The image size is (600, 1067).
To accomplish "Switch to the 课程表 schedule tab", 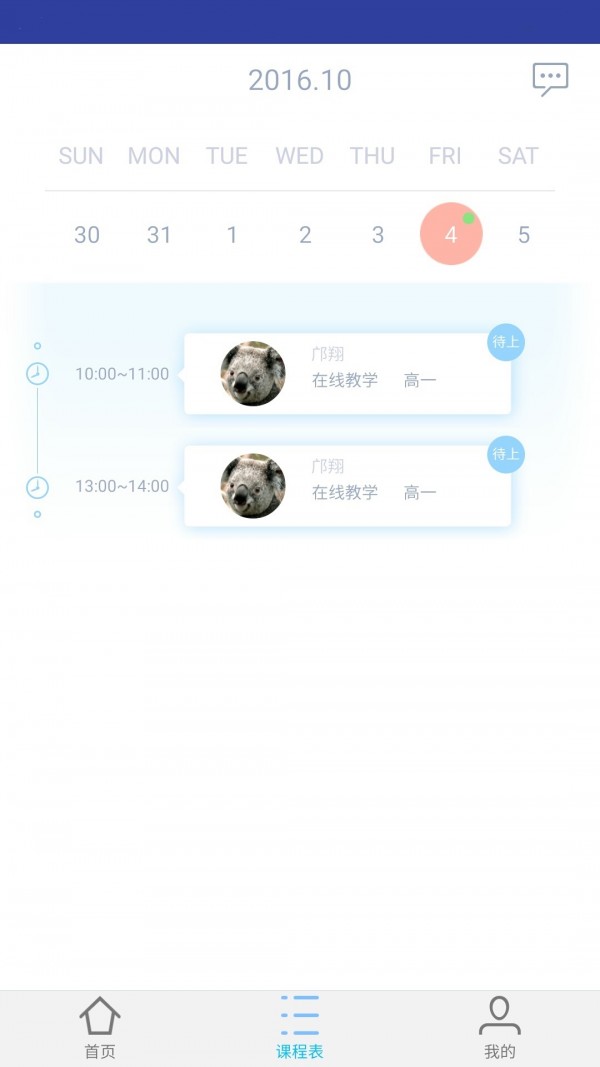I will (300, 1028).
